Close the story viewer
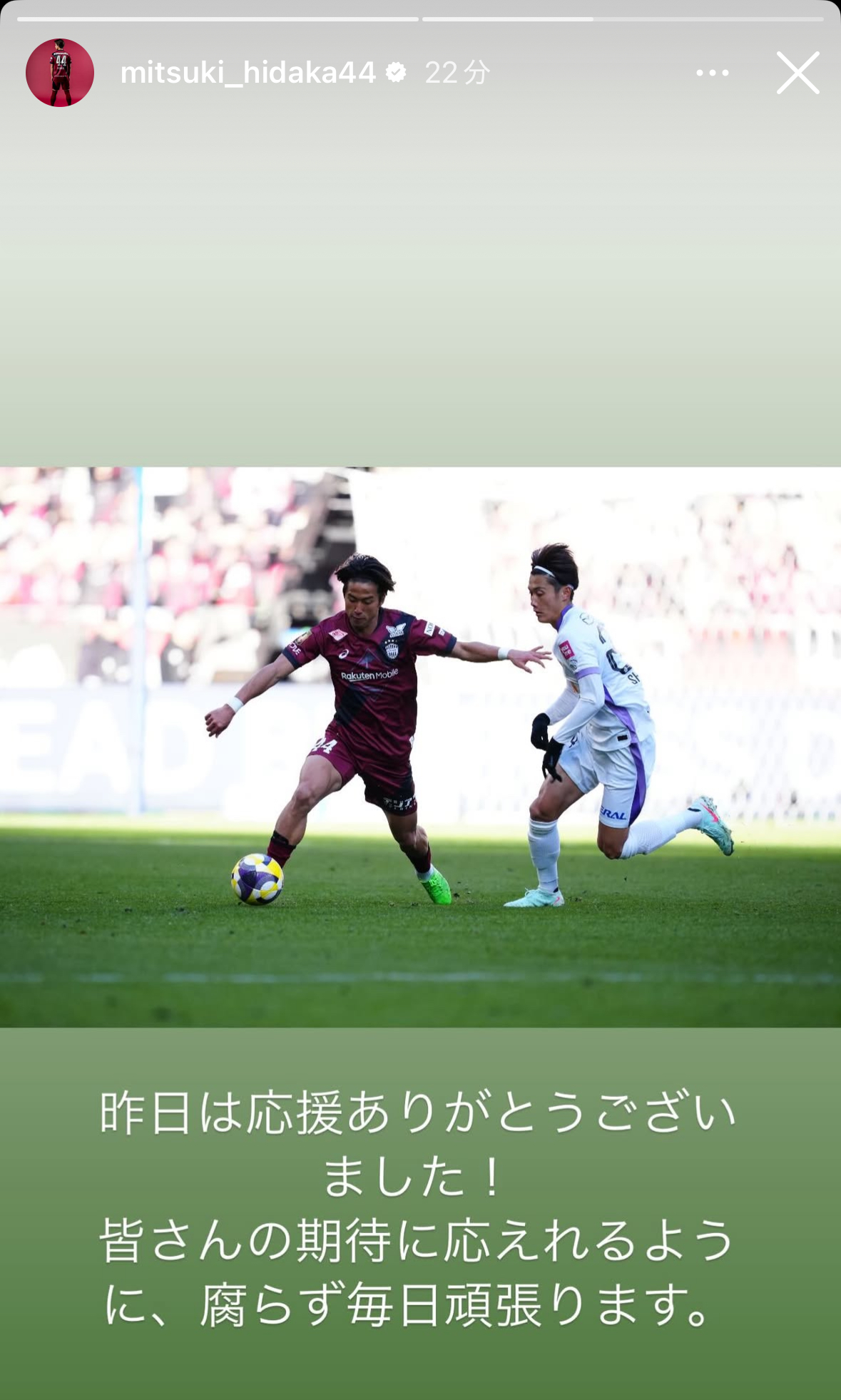The image size is (841, 1400). 797,73
